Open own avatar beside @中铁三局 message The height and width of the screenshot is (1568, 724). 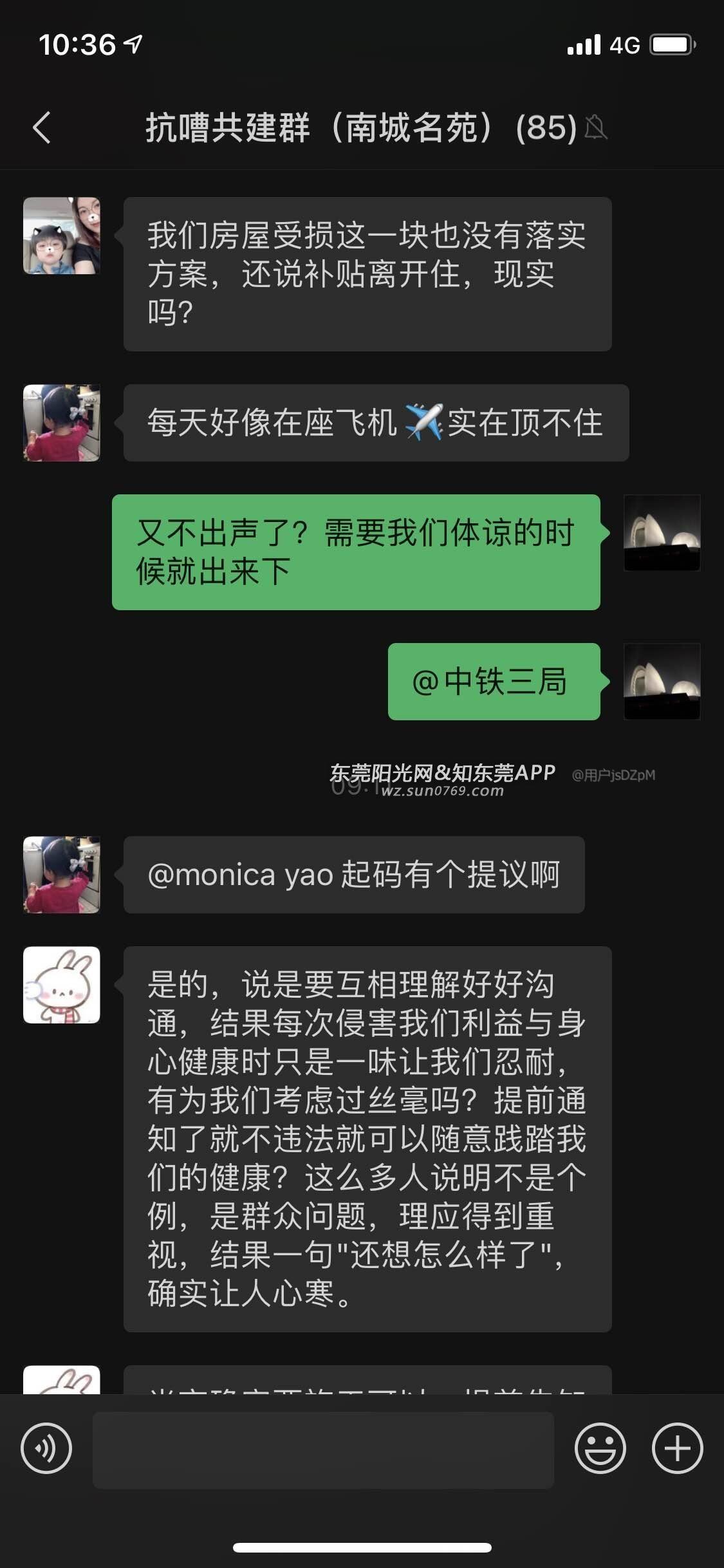click(662, 681)
